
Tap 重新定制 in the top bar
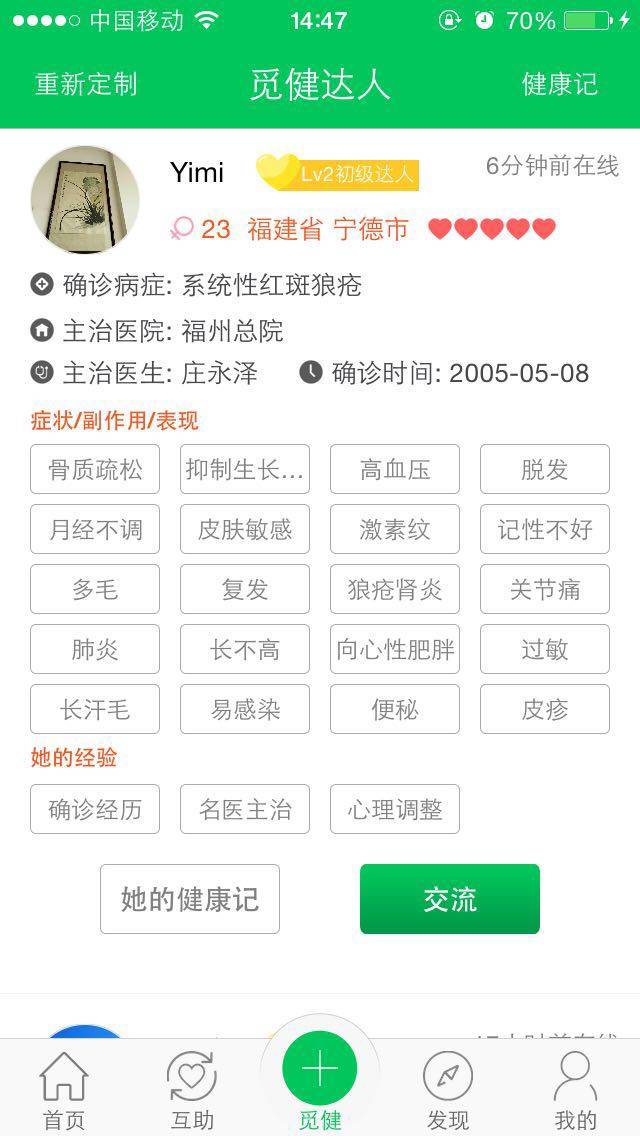(x=86, y=84)
